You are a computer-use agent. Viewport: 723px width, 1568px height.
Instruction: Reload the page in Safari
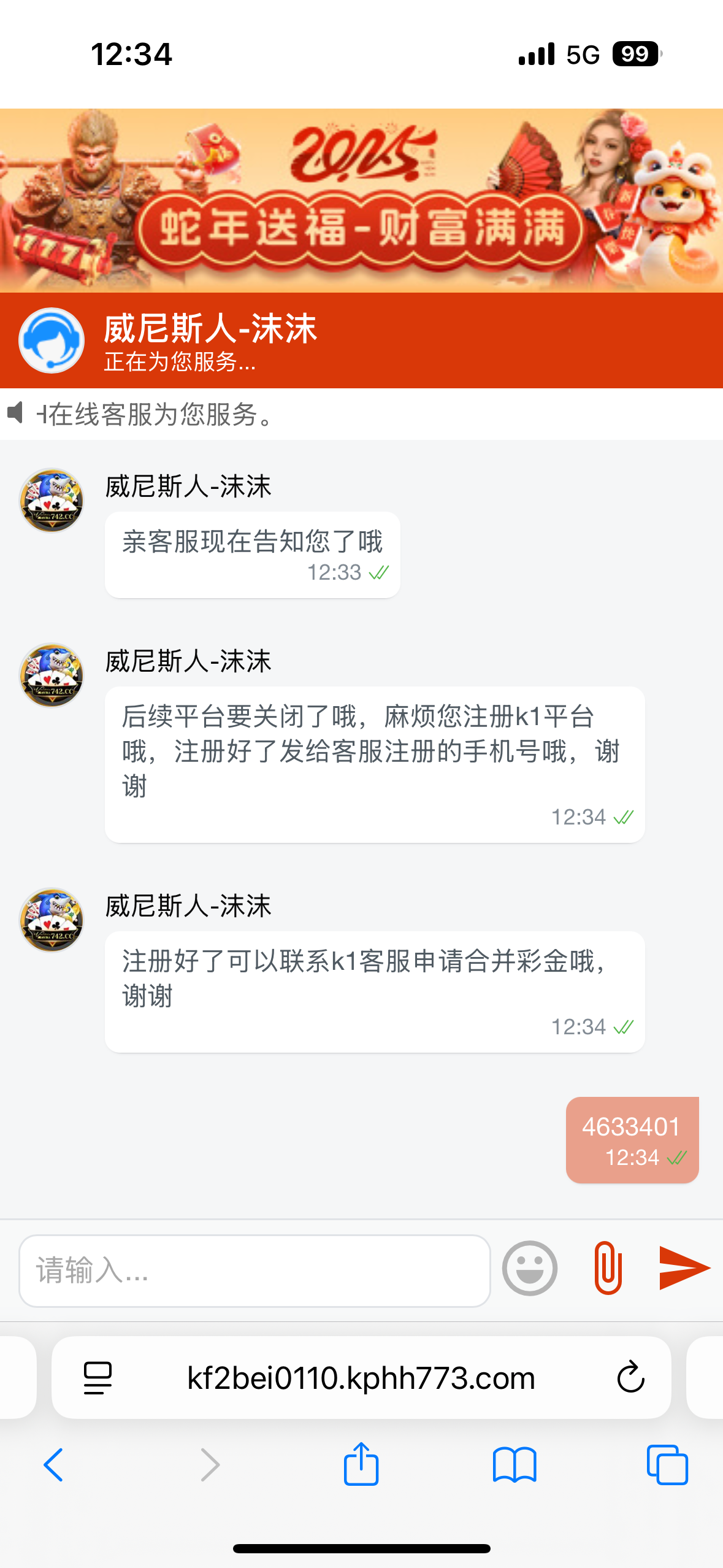[x=630, y=1378]
